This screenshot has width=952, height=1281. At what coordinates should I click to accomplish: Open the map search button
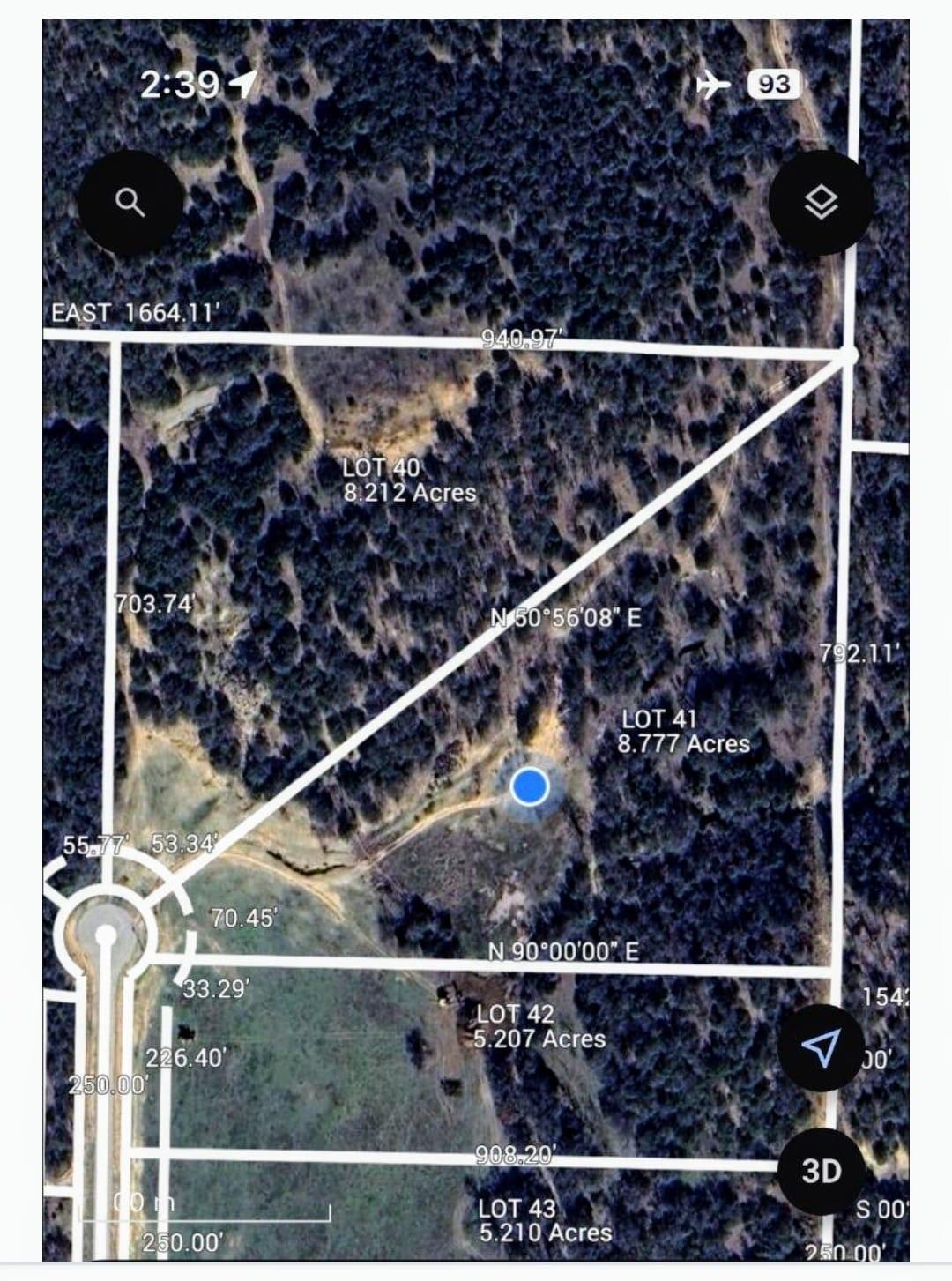[x=130, y=203]
